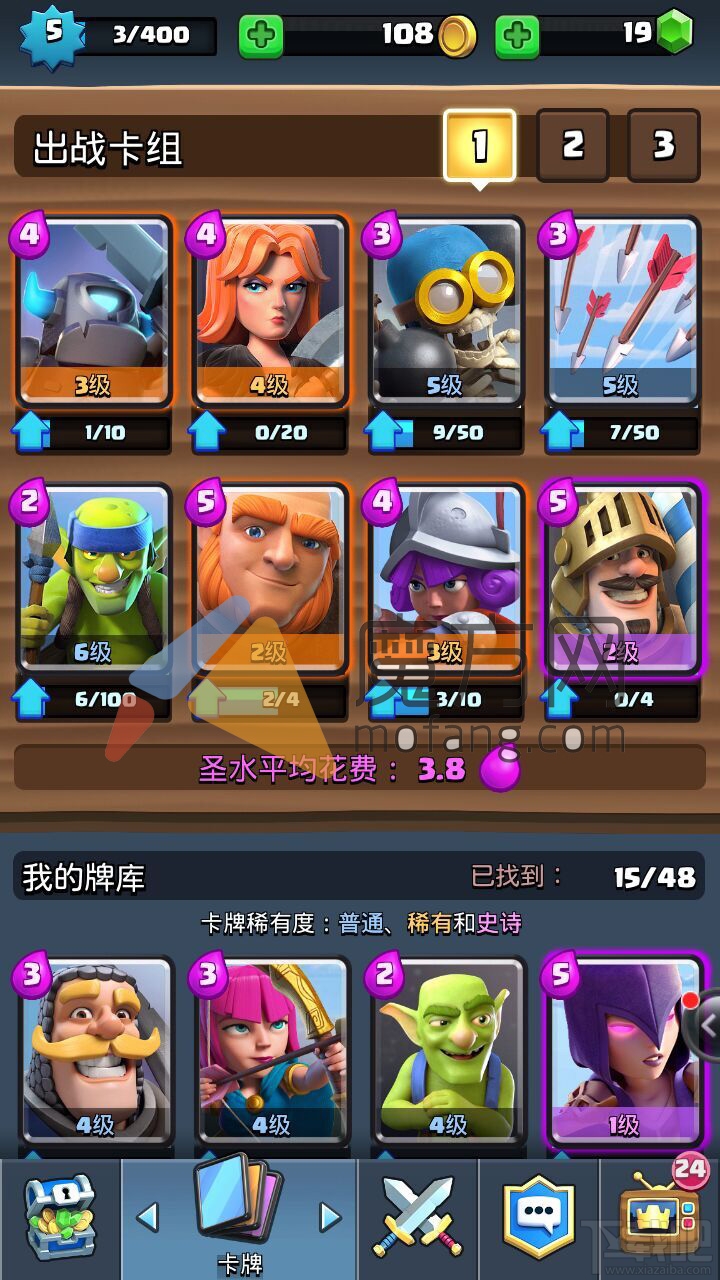Open the Valkyrie card in deck
Image resolution: width=720 pixels, height=1280 pixels.
tap(270, 312)
